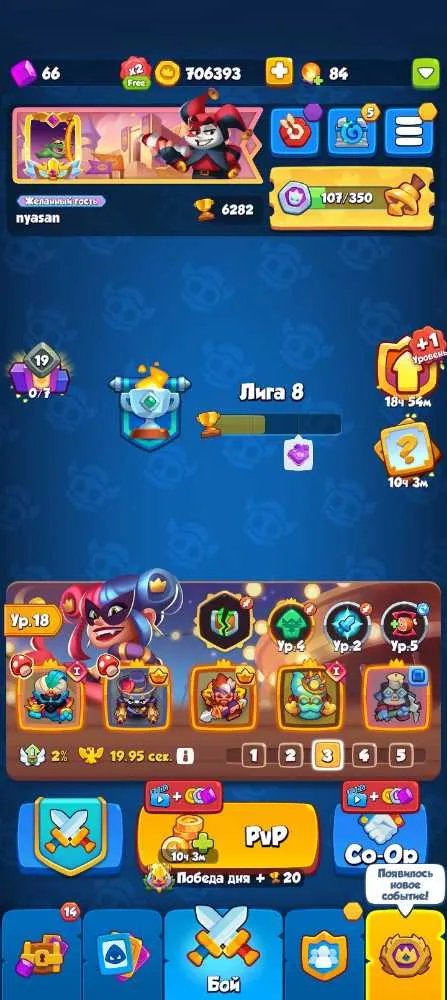Expand the green dropdown arrow at top
The height and width of the screenshot is (1000, 447).
pos(425,73)
